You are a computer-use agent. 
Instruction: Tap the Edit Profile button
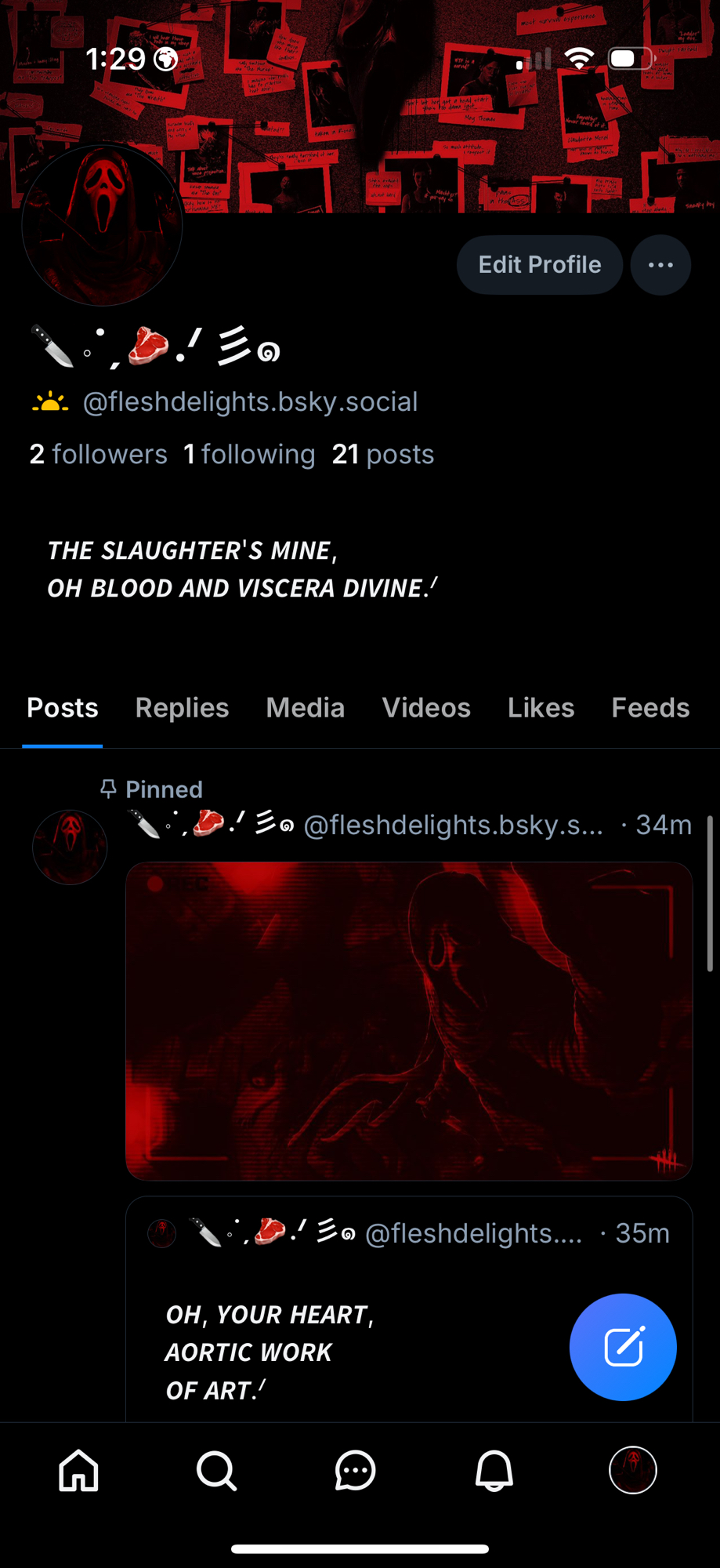click(x=539, y=265)
